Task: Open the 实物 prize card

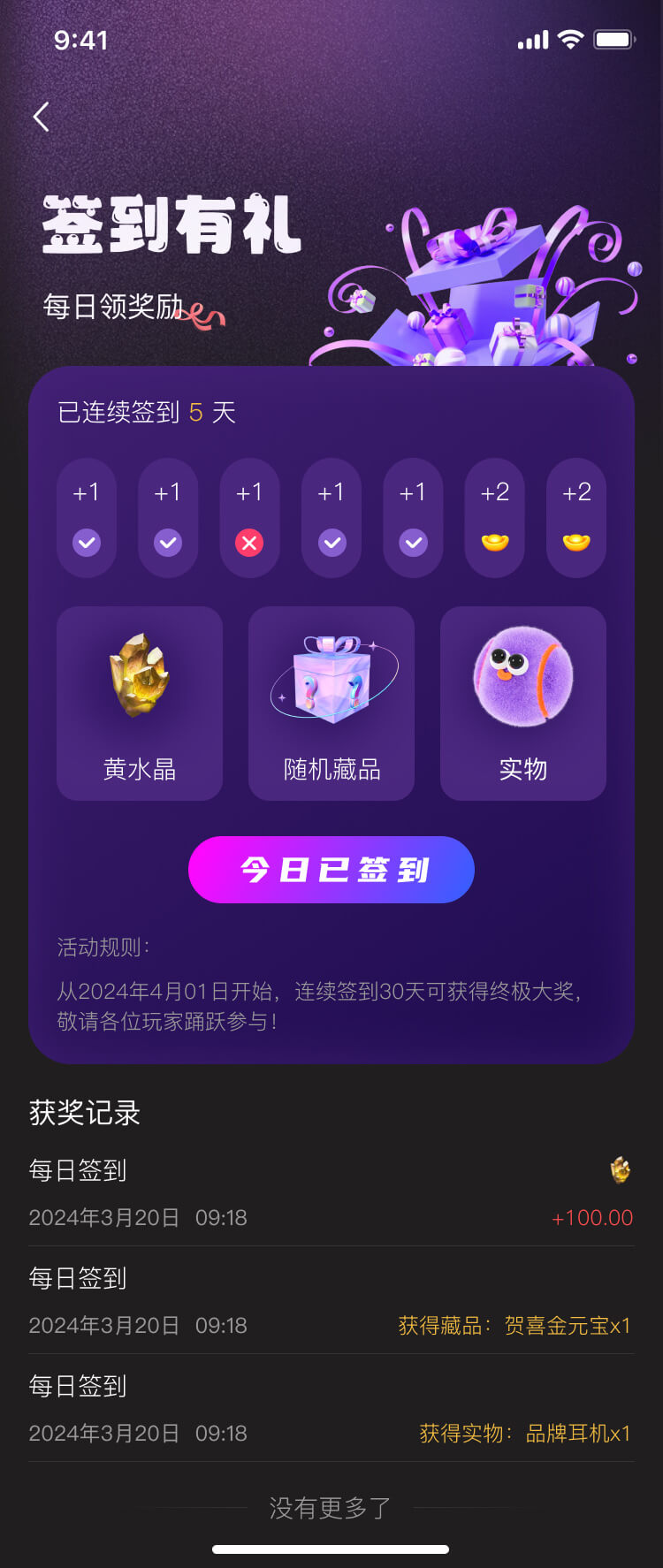Action: [522, 704]
